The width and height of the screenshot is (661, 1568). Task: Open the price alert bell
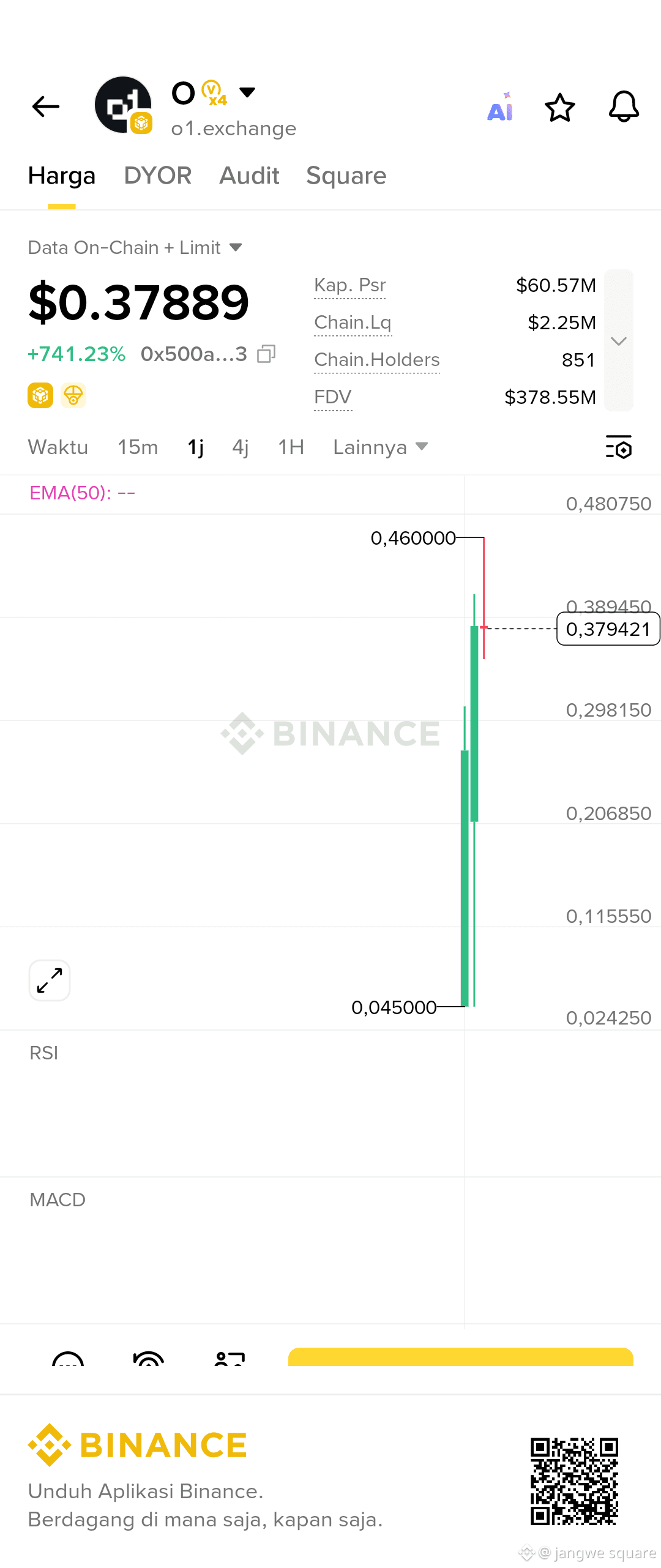coord(624,107)
